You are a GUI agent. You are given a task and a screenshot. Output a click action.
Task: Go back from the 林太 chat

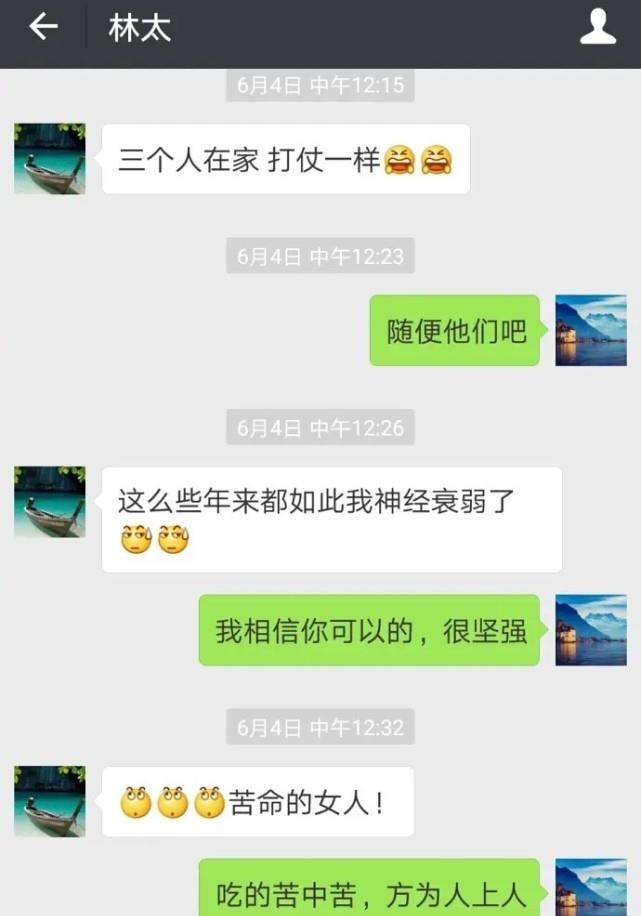[x=43, y=27]
